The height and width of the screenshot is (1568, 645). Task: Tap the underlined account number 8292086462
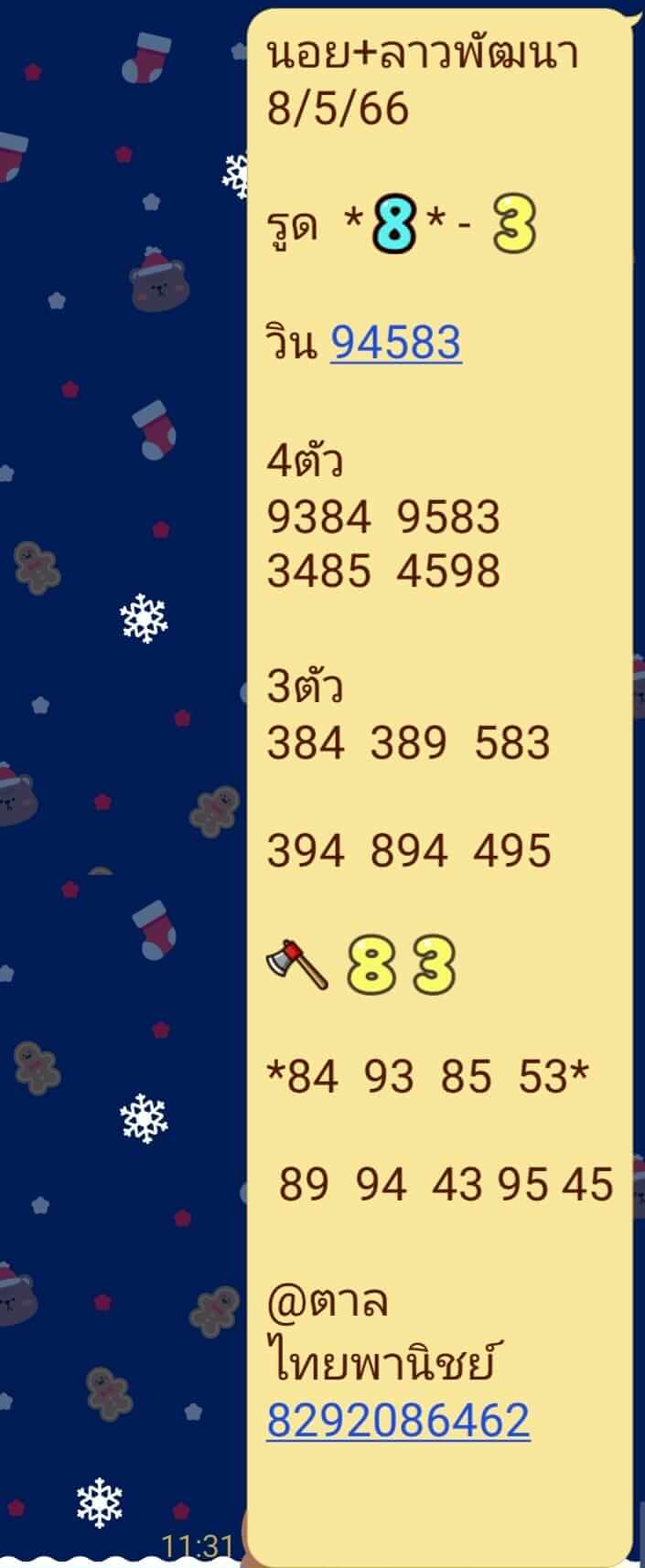398,1420
